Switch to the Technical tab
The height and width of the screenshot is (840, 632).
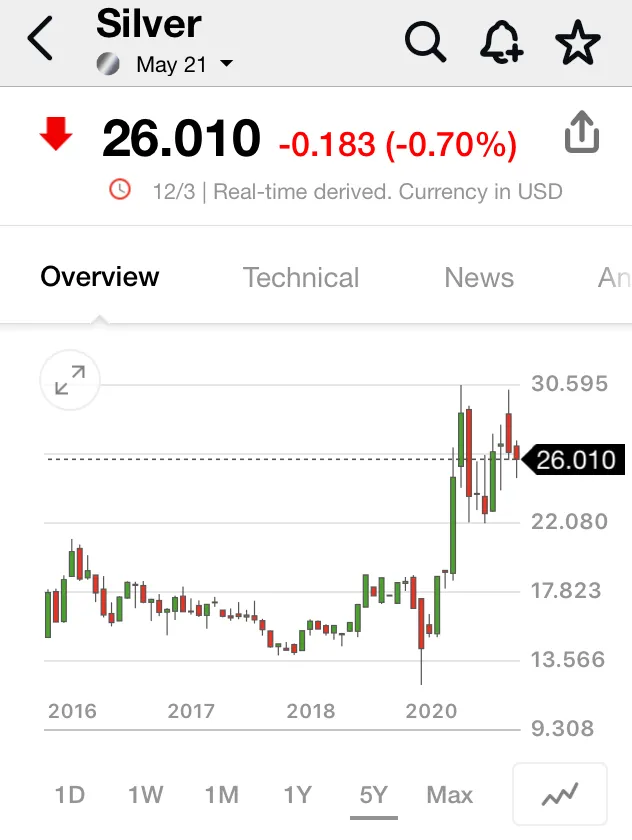click(301, 278)
